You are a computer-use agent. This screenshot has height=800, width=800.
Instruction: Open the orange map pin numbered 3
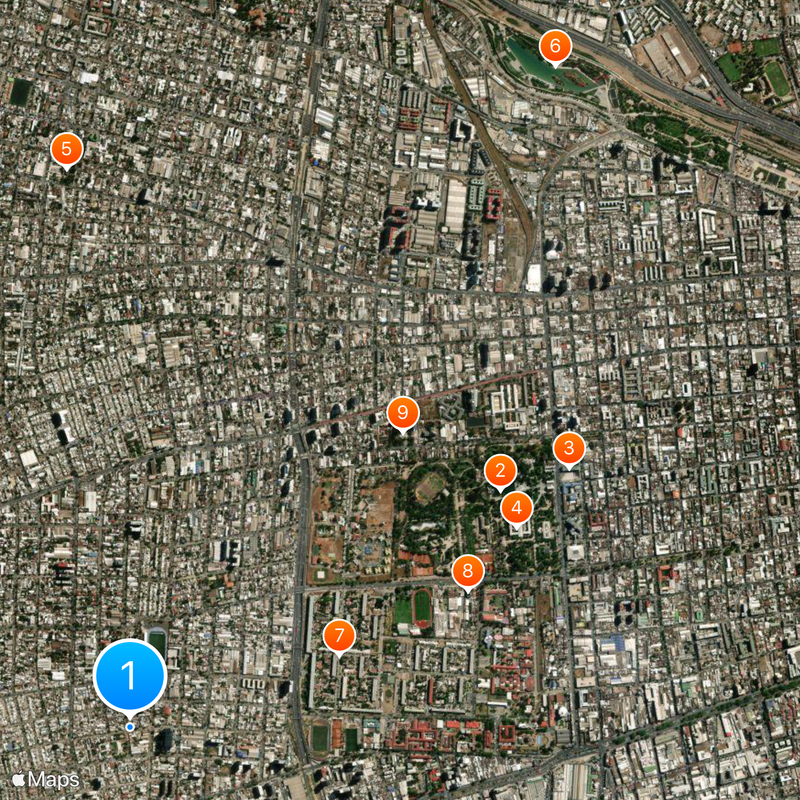(569, 447)
